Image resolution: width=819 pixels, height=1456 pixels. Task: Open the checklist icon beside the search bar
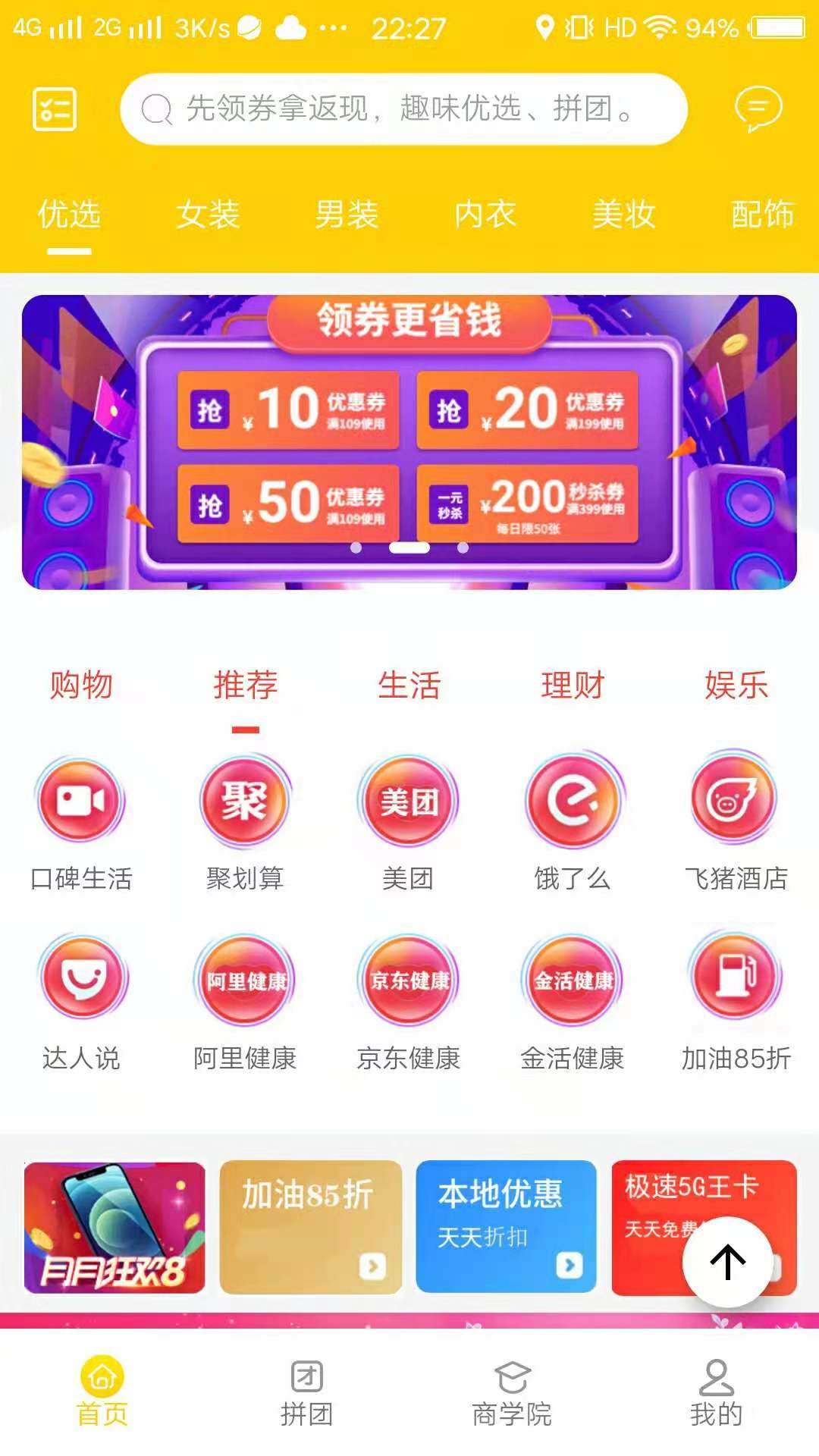55,109
